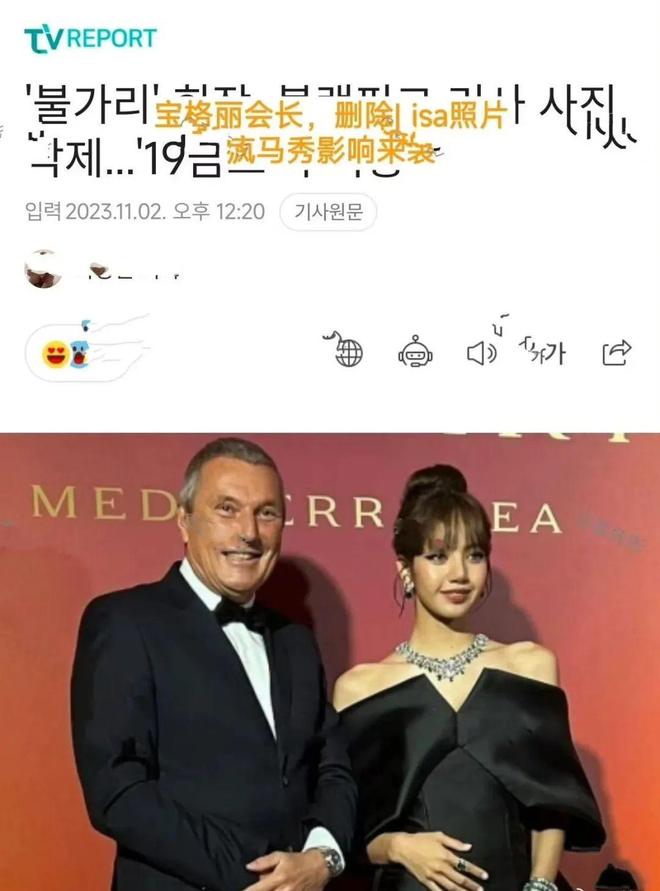Open the globe translate icon
This screenshot has height=891, width=660.
click(348, 352)
